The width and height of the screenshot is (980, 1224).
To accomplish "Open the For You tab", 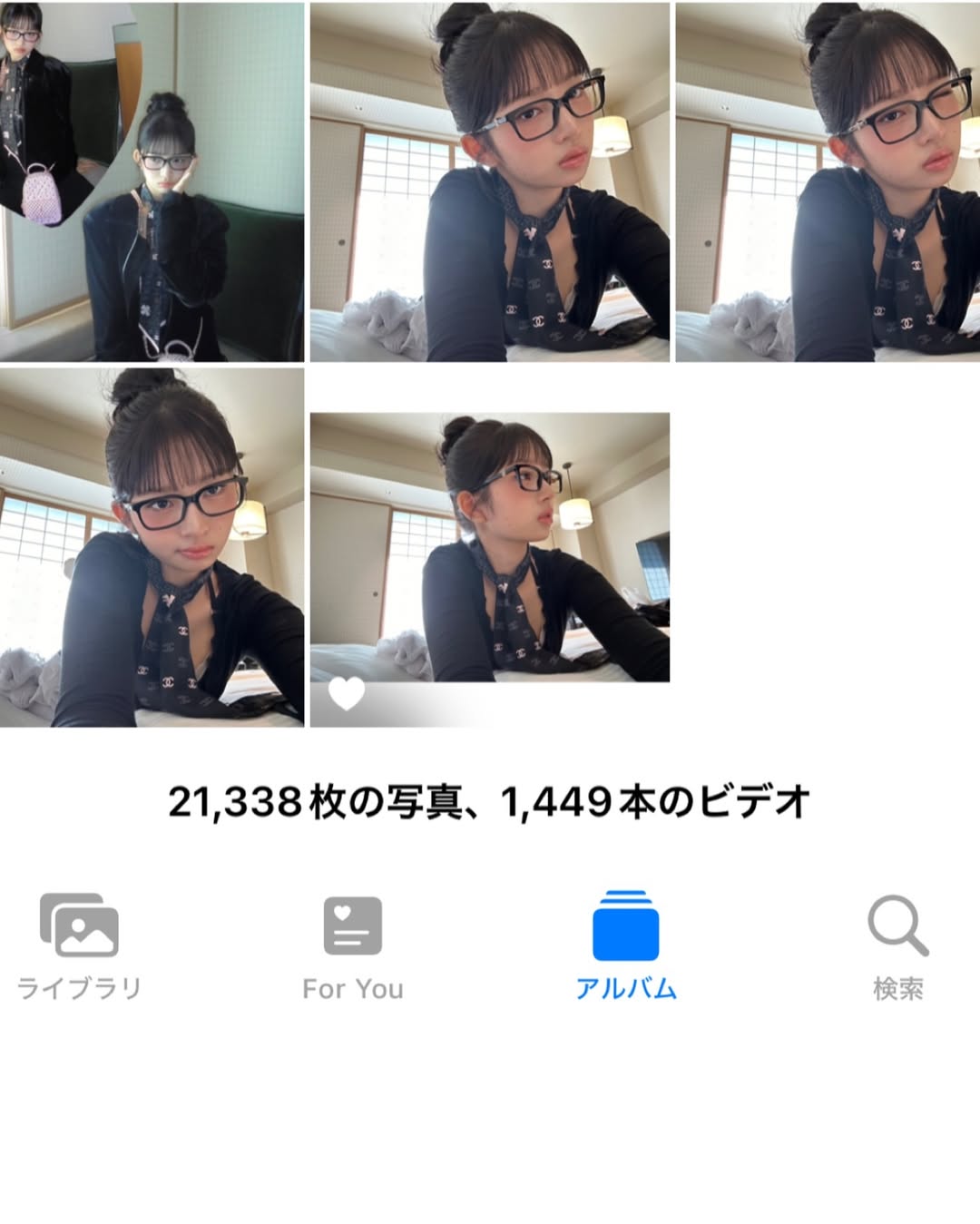I will coord(353,946).
